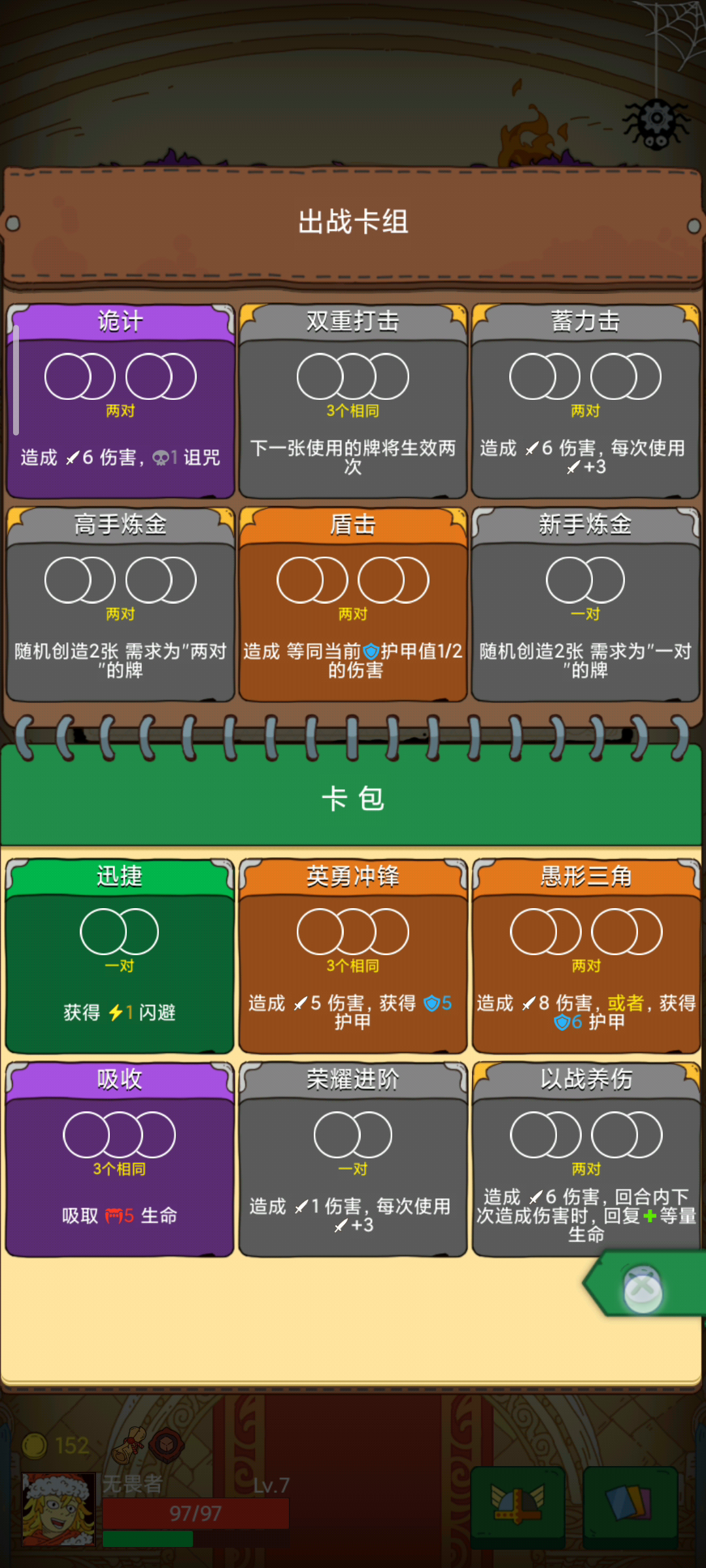
Task: Select the 诡计 card in the battle deck
Action: tap(120, 401)
